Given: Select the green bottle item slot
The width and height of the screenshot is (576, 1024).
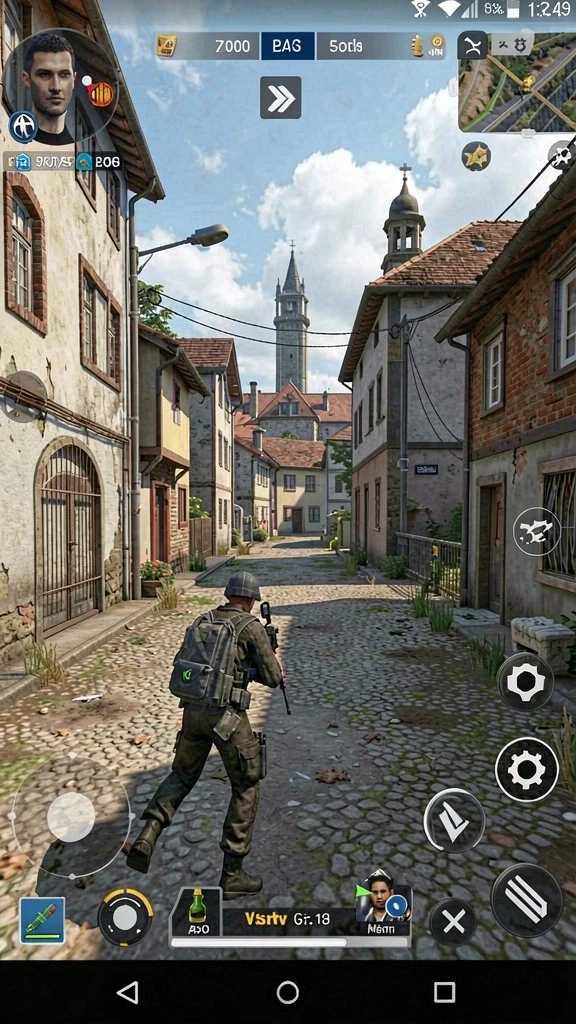Looking at the screenshot, I should click(197, 912).
